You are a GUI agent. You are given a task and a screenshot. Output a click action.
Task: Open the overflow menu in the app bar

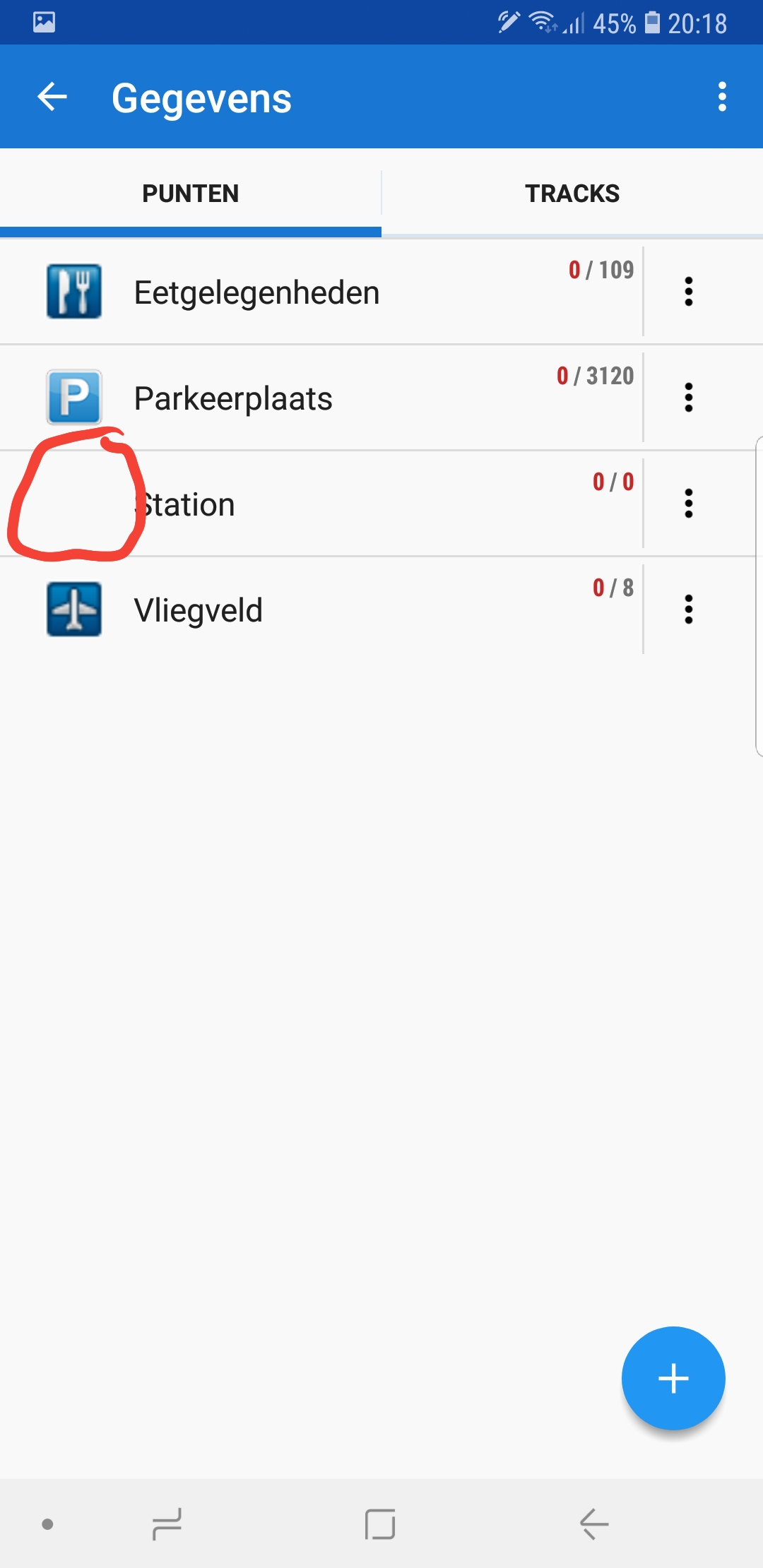721,97
